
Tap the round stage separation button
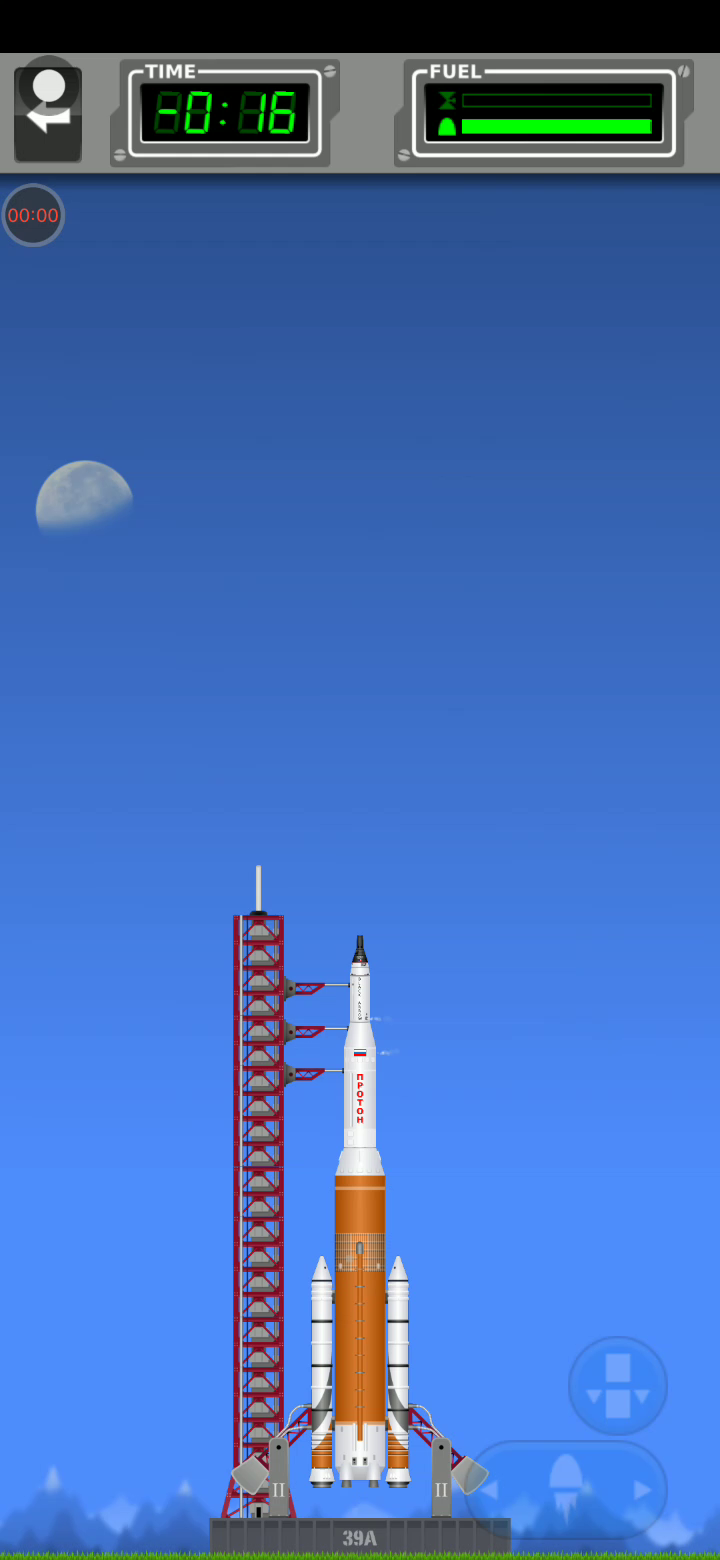[618, 1386]
